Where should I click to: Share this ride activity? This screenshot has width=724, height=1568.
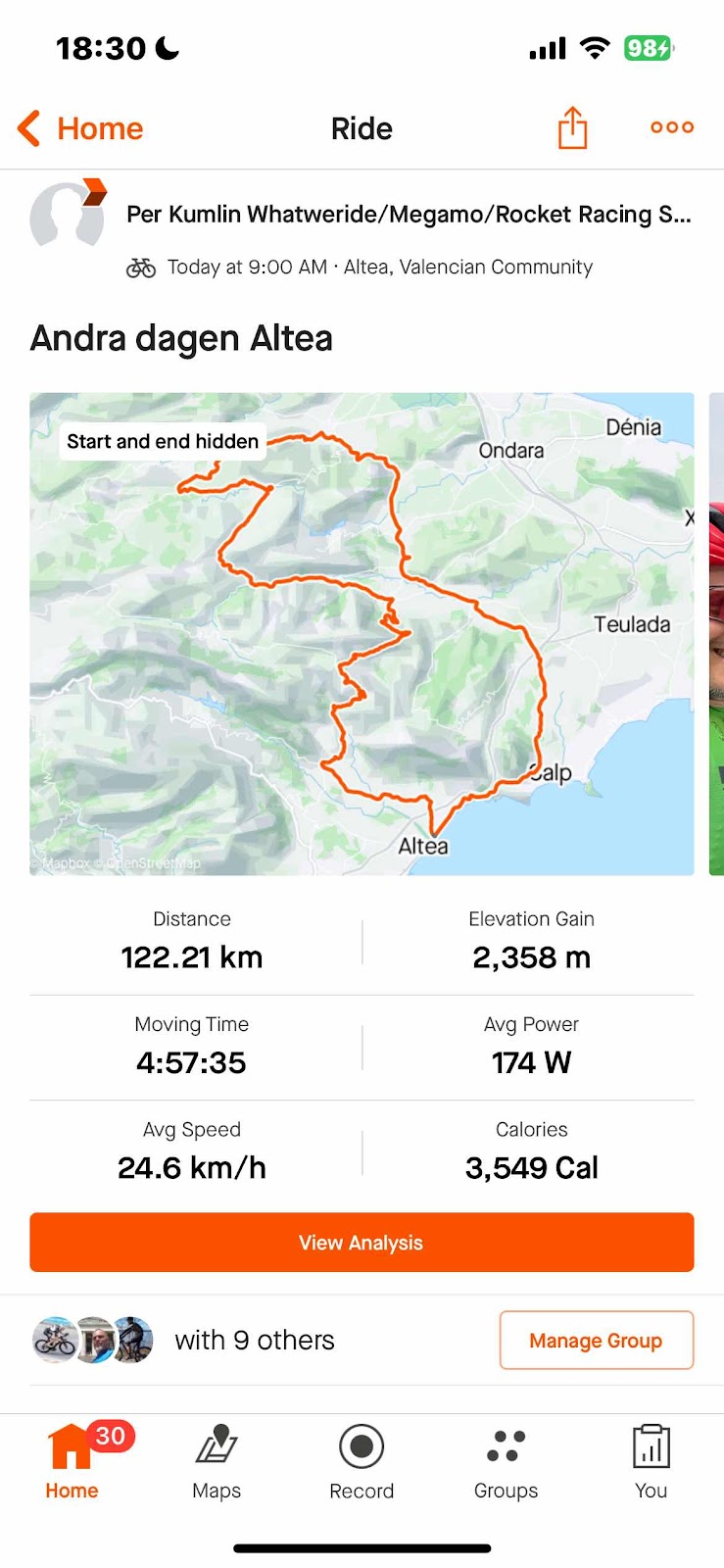[572, 128]
